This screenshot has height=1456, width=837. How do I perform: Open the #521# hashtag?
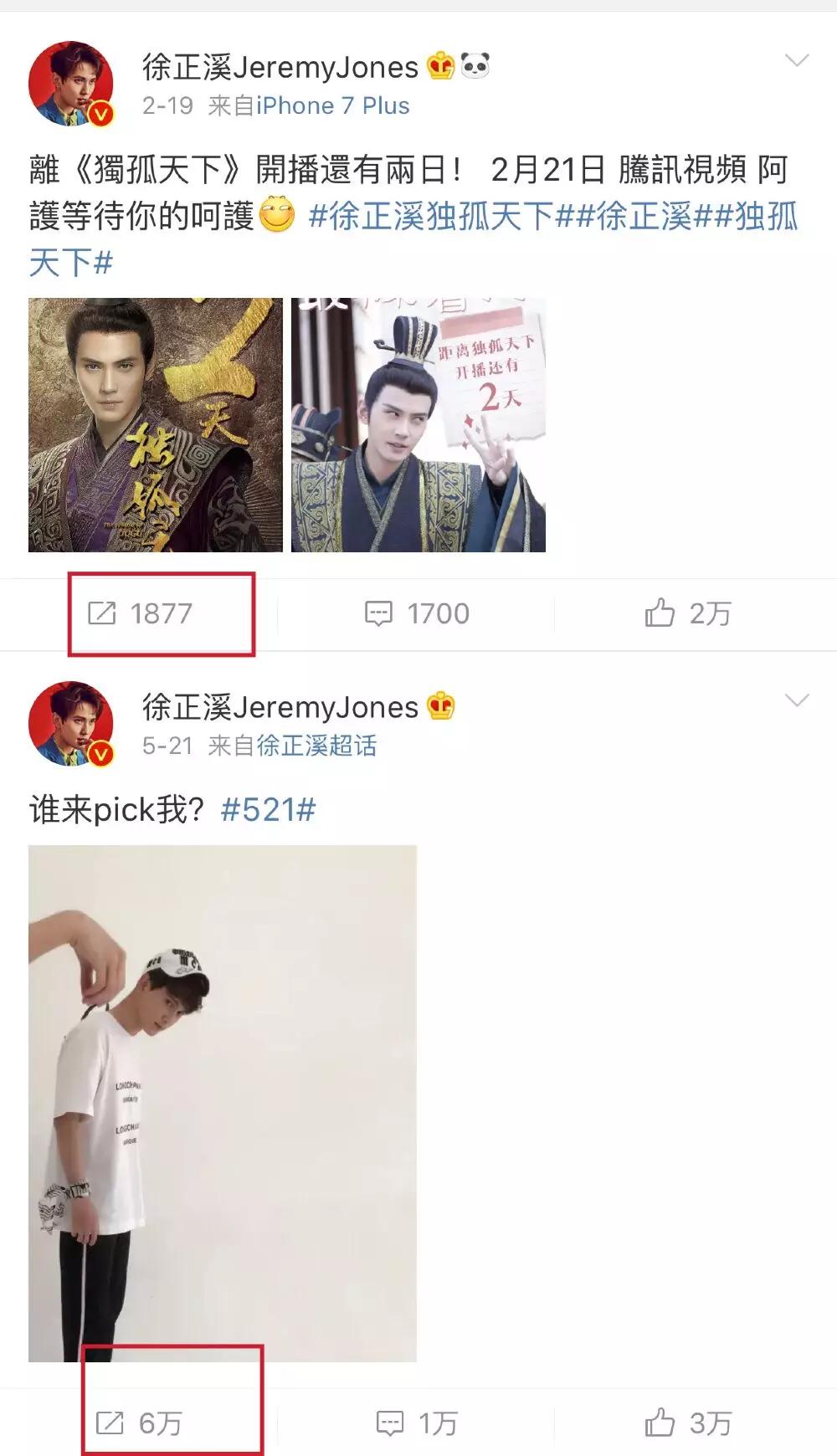268,810
